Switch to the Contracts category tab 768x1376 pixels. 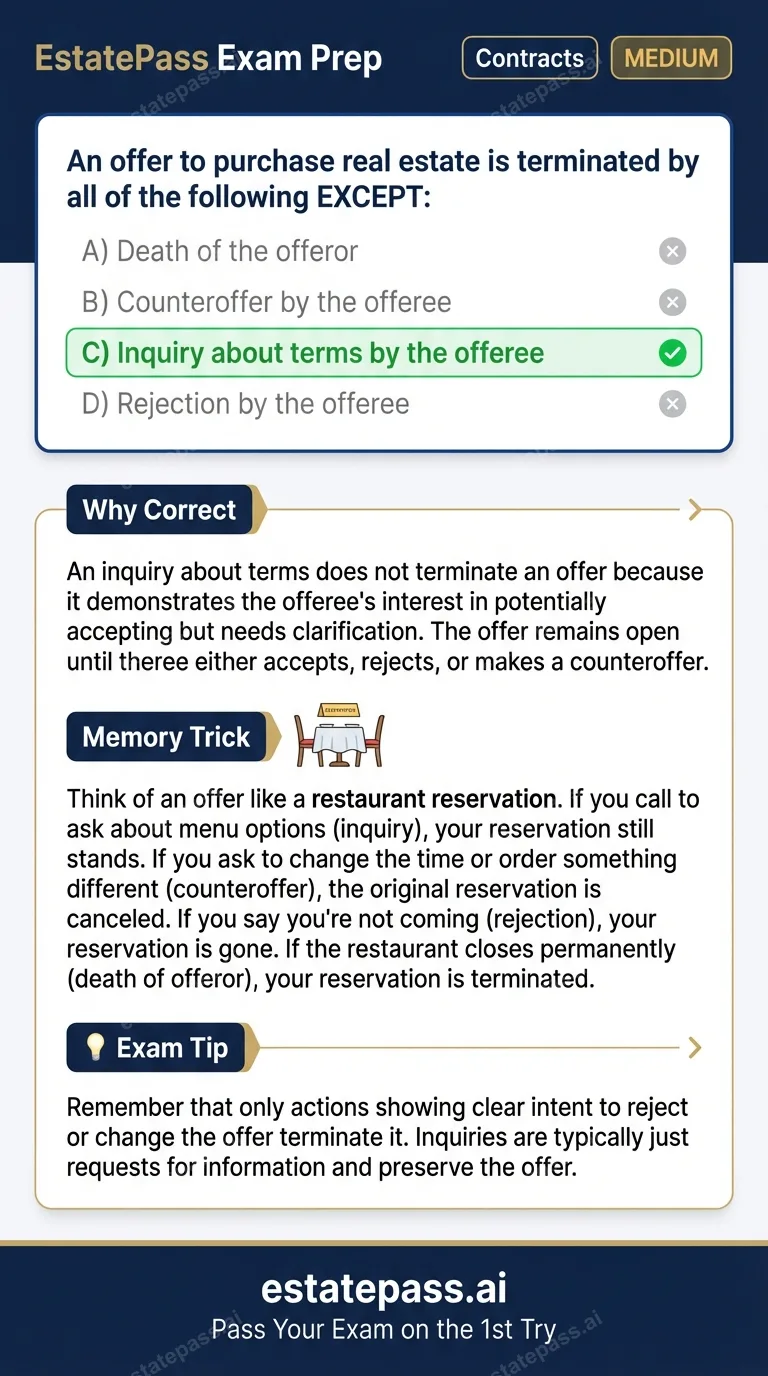pyautogui.click(x=529, y=57)
